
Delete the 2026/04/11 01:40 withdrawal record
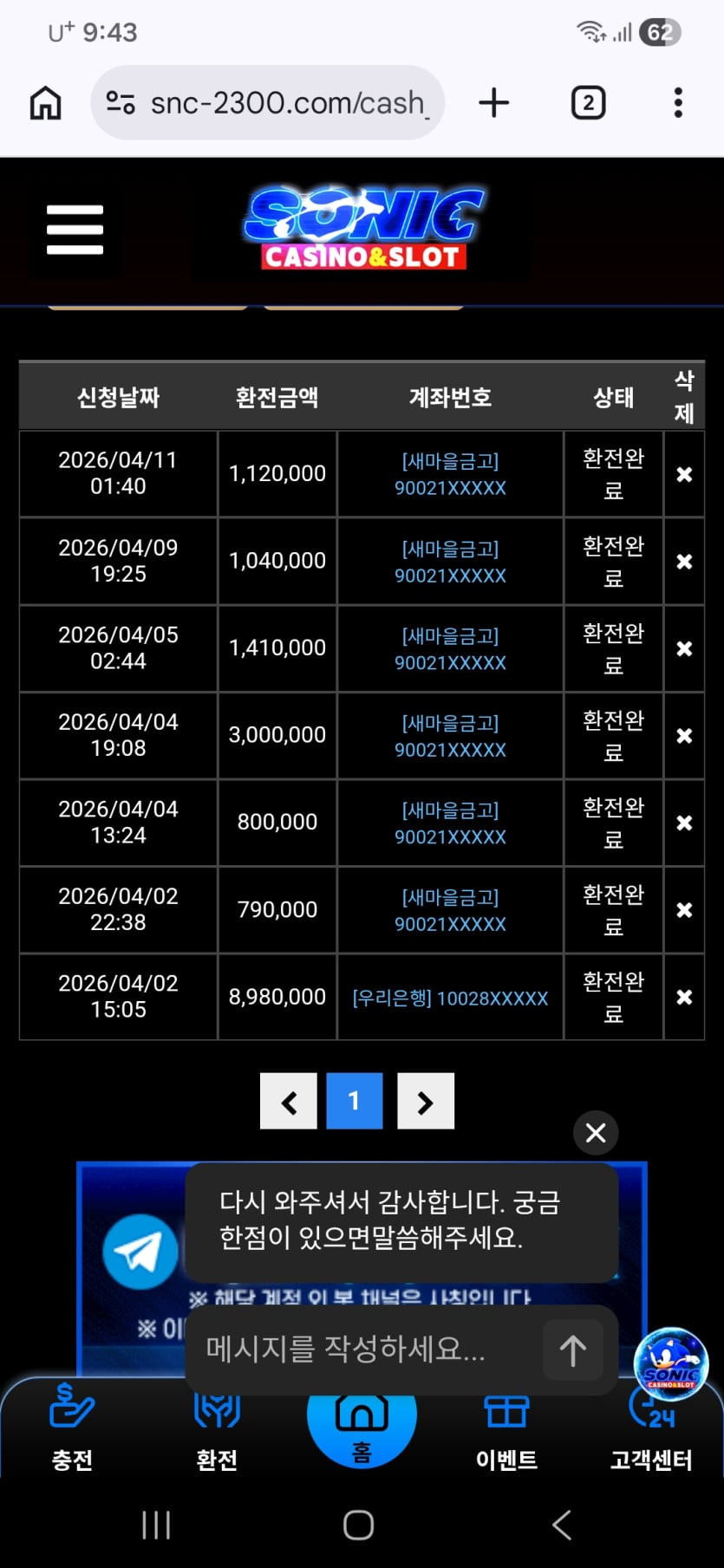pos(684,474)
